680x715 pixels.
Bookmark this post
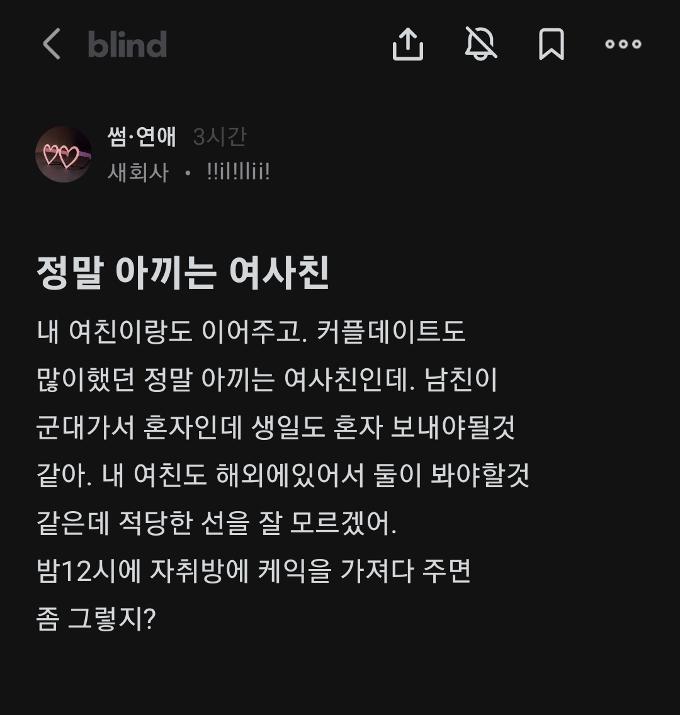coord(552,44)
